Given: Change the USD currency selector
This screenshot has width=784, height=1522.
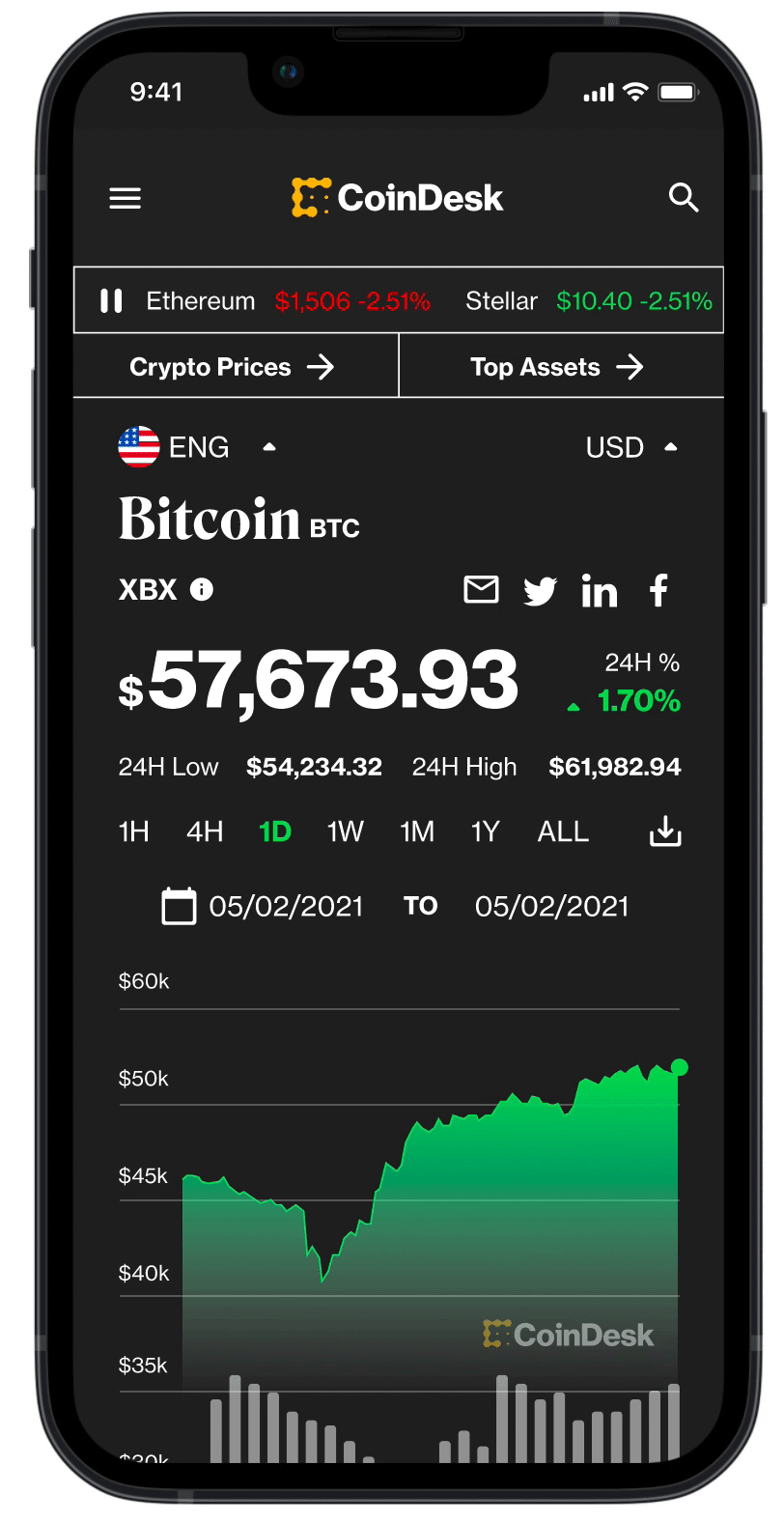Looking at the screenshot, I should [x=631, y=447].
